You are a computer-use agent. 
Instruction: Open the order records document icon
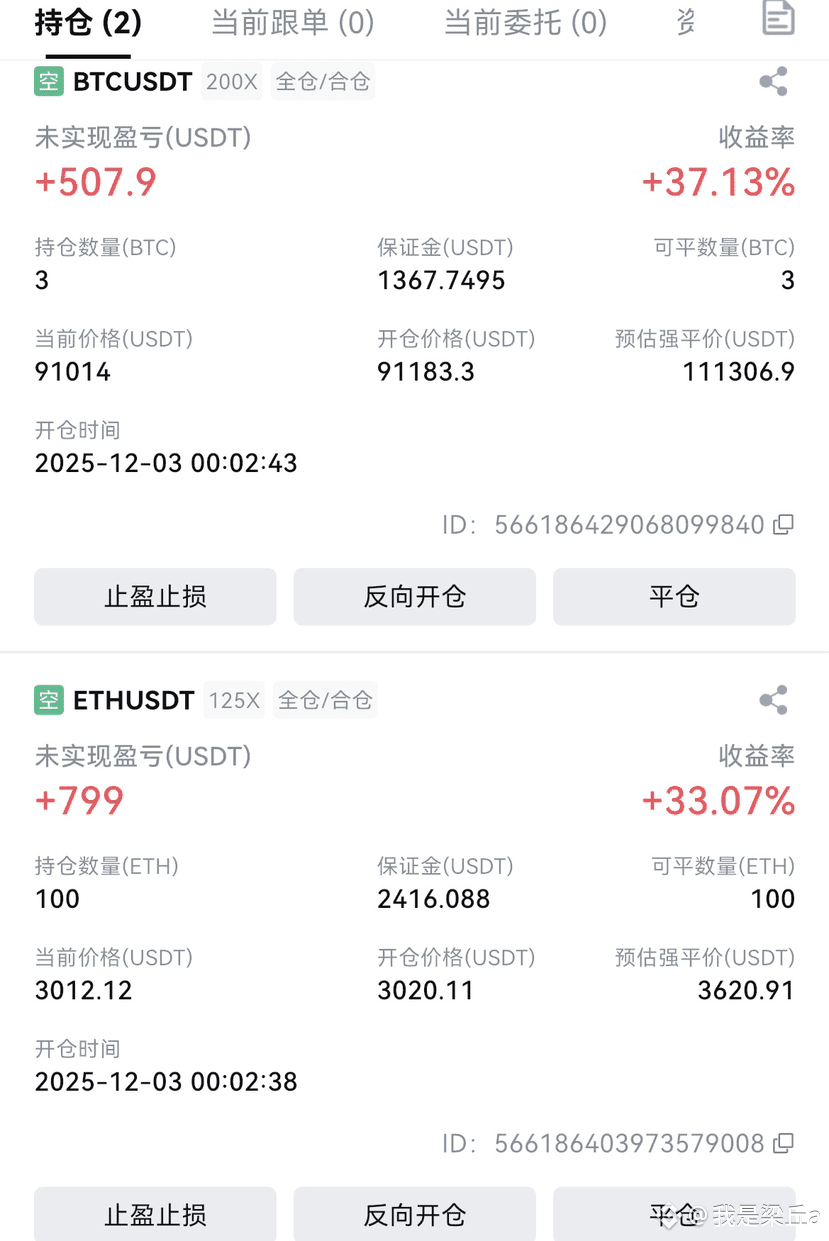(777, 20)
